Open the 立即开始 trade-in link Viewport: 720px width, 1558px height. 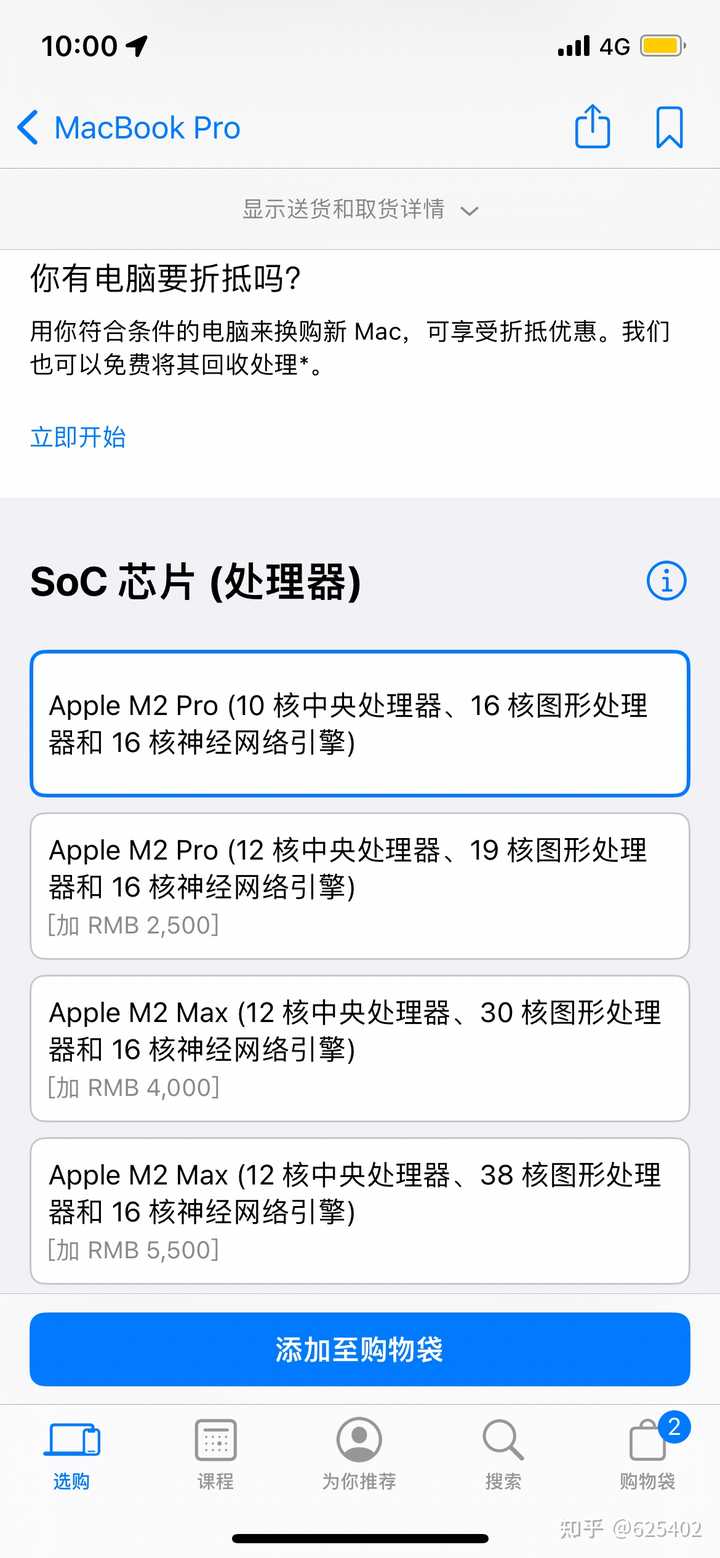77,437
